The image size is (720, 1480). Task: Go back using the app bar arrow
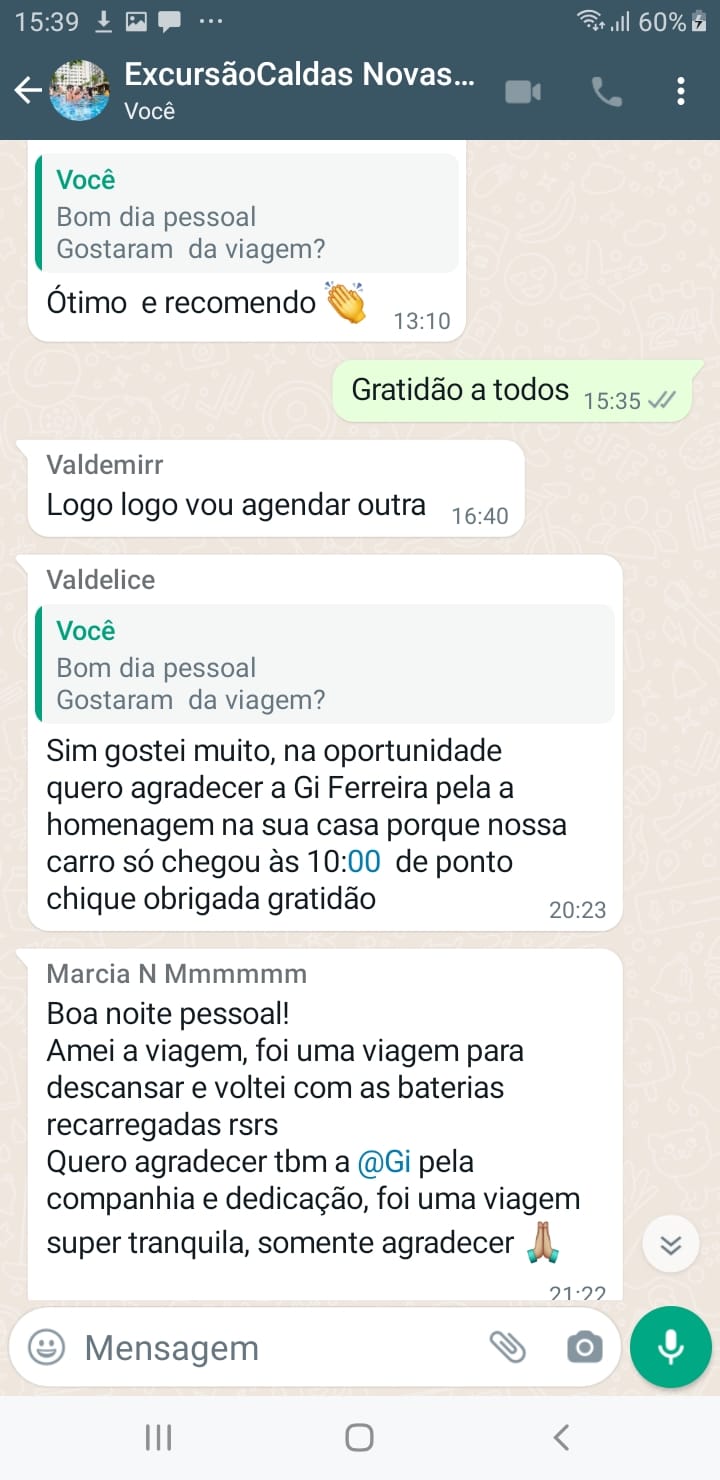tap(28, 91)
